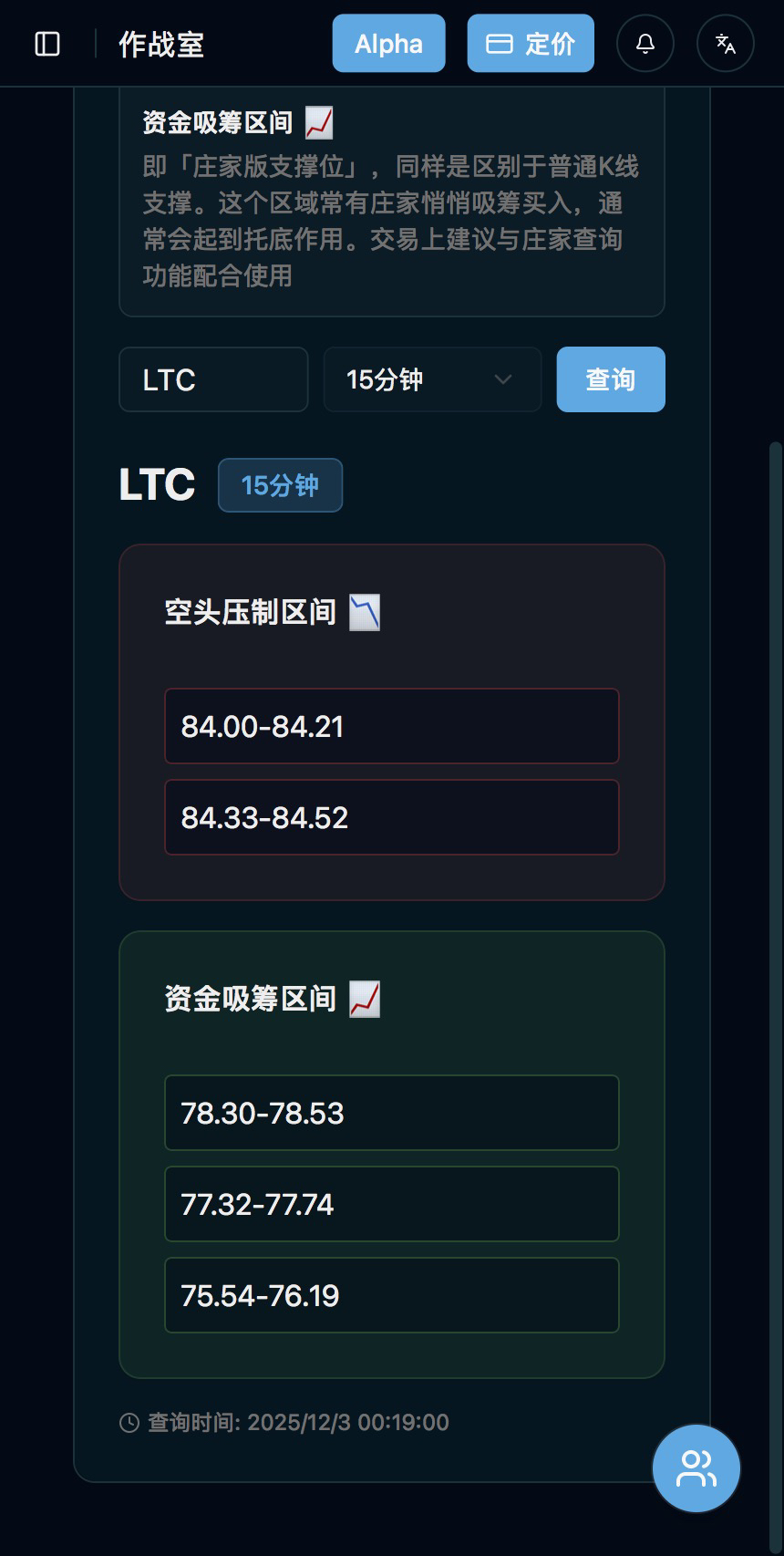Open the floating community users button

tap(696, 1468)
